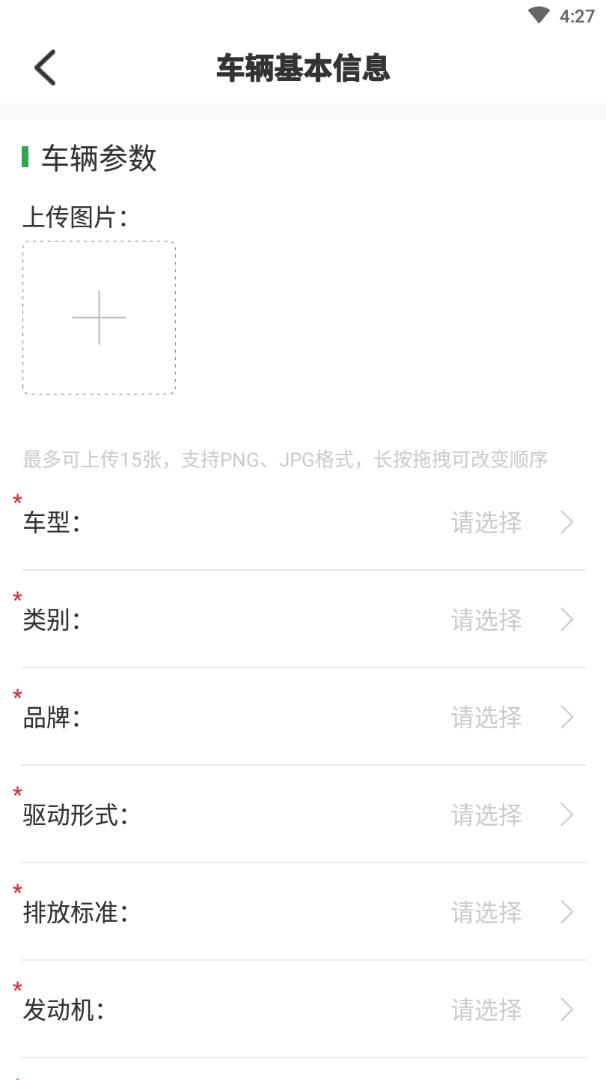Tap the plus box to upload a picture
606x1080 pixels.
(99, 318)
